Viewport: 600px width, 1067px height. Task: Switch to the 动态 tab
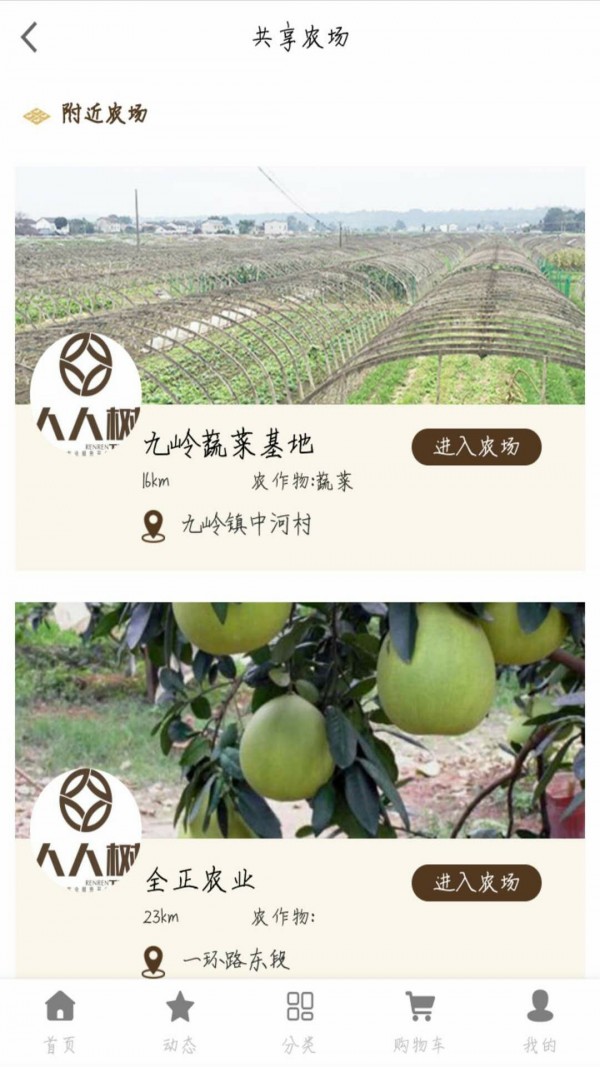tap(180, 1020)
